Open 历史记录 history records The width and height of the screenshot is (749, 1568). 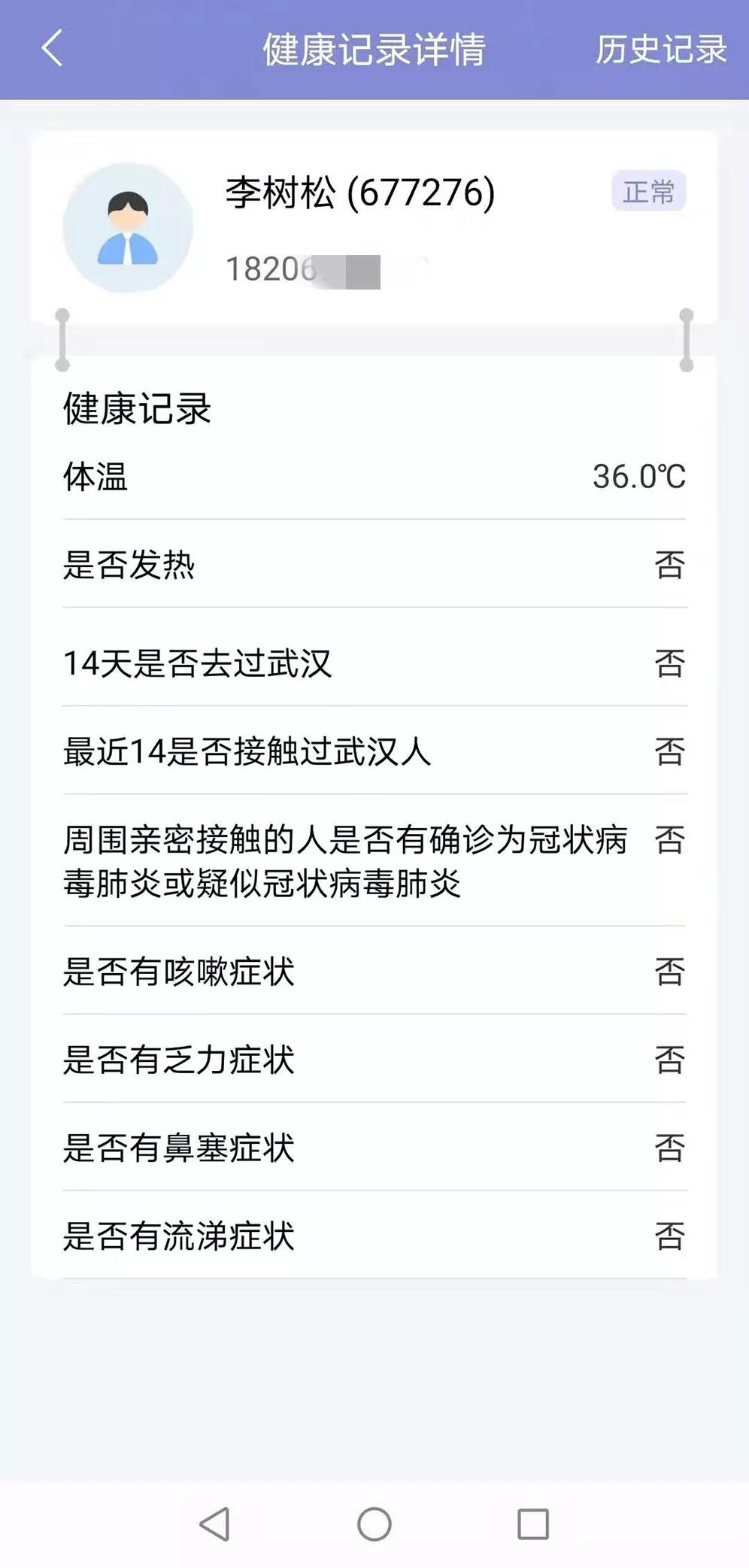click(x=661, y=50)
